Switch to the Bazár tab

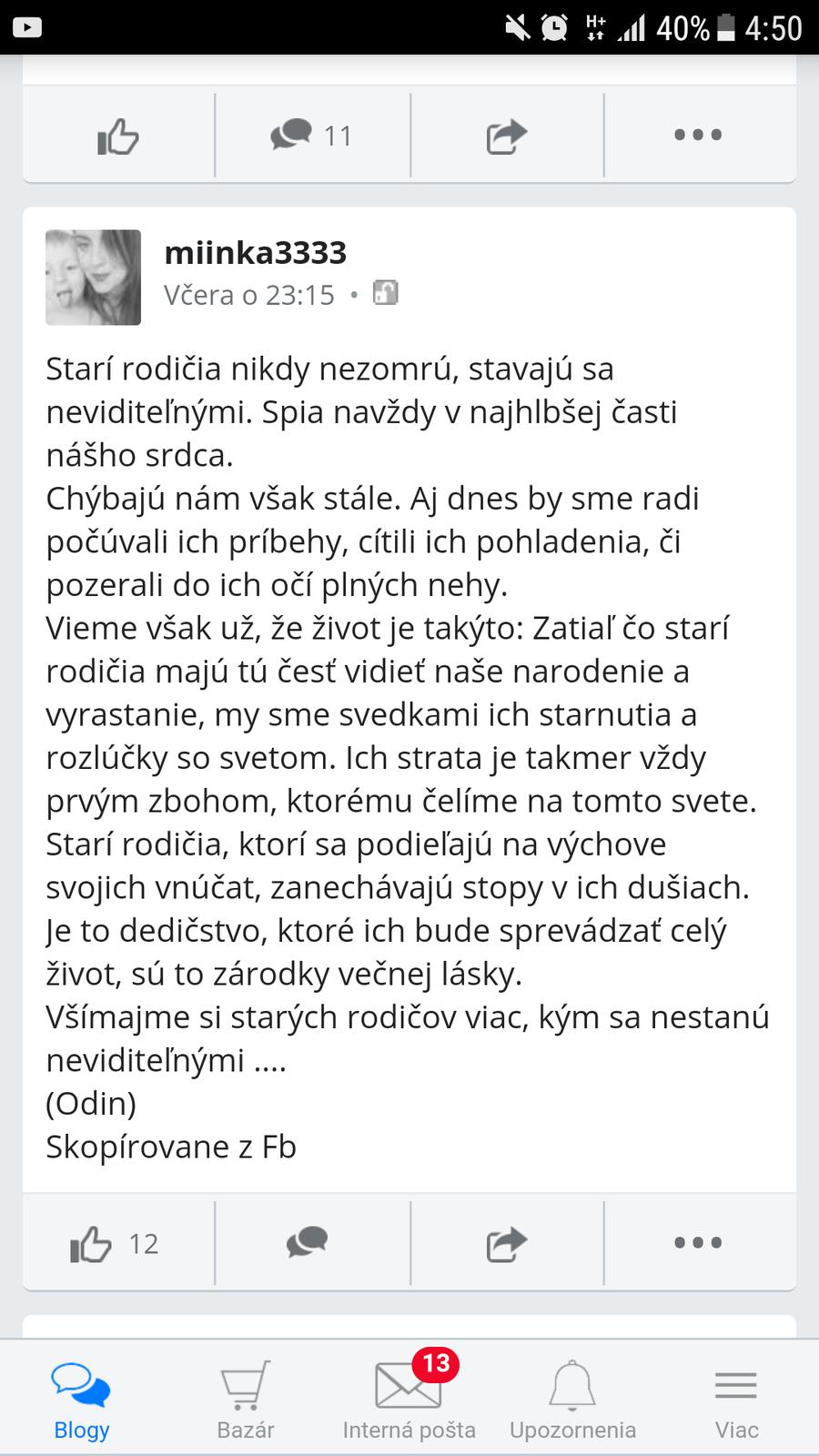(246, 1401)
